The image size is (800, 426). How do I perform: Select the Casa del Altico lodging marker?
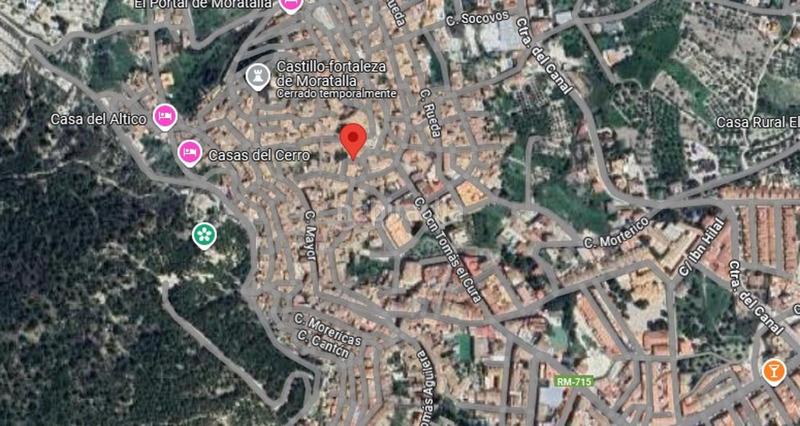tap(165, 116)
